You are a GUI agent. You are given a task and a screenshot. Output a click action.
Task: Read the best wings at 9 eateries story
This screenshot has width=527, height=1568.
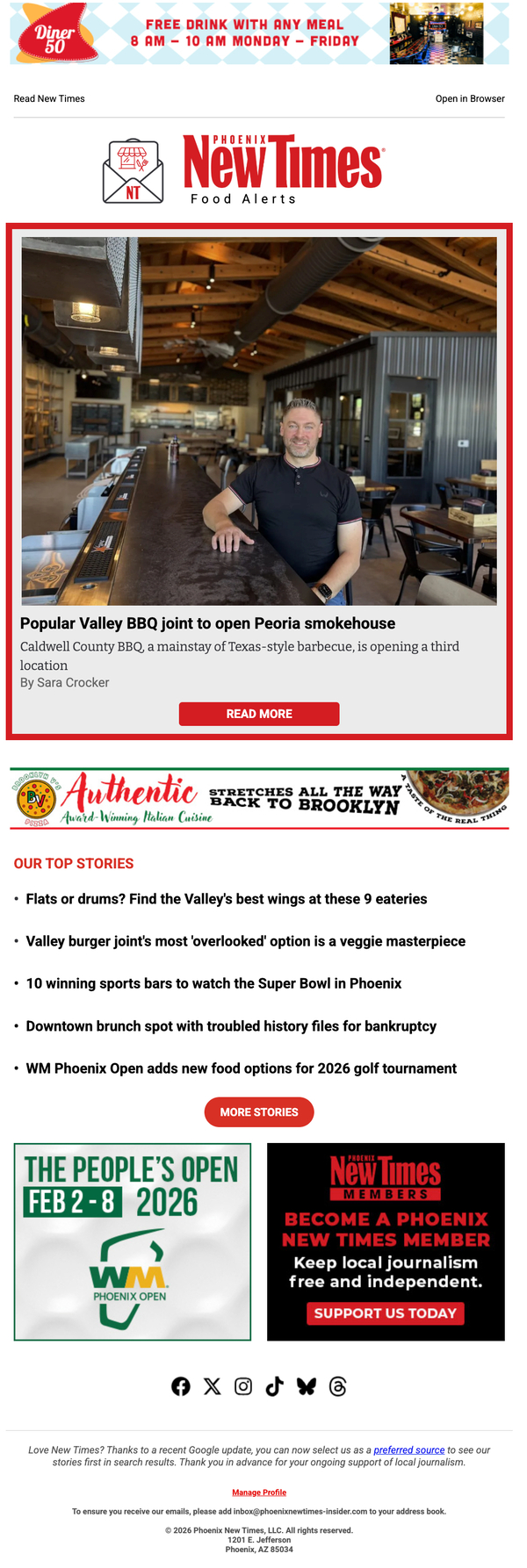coord(226,899)
